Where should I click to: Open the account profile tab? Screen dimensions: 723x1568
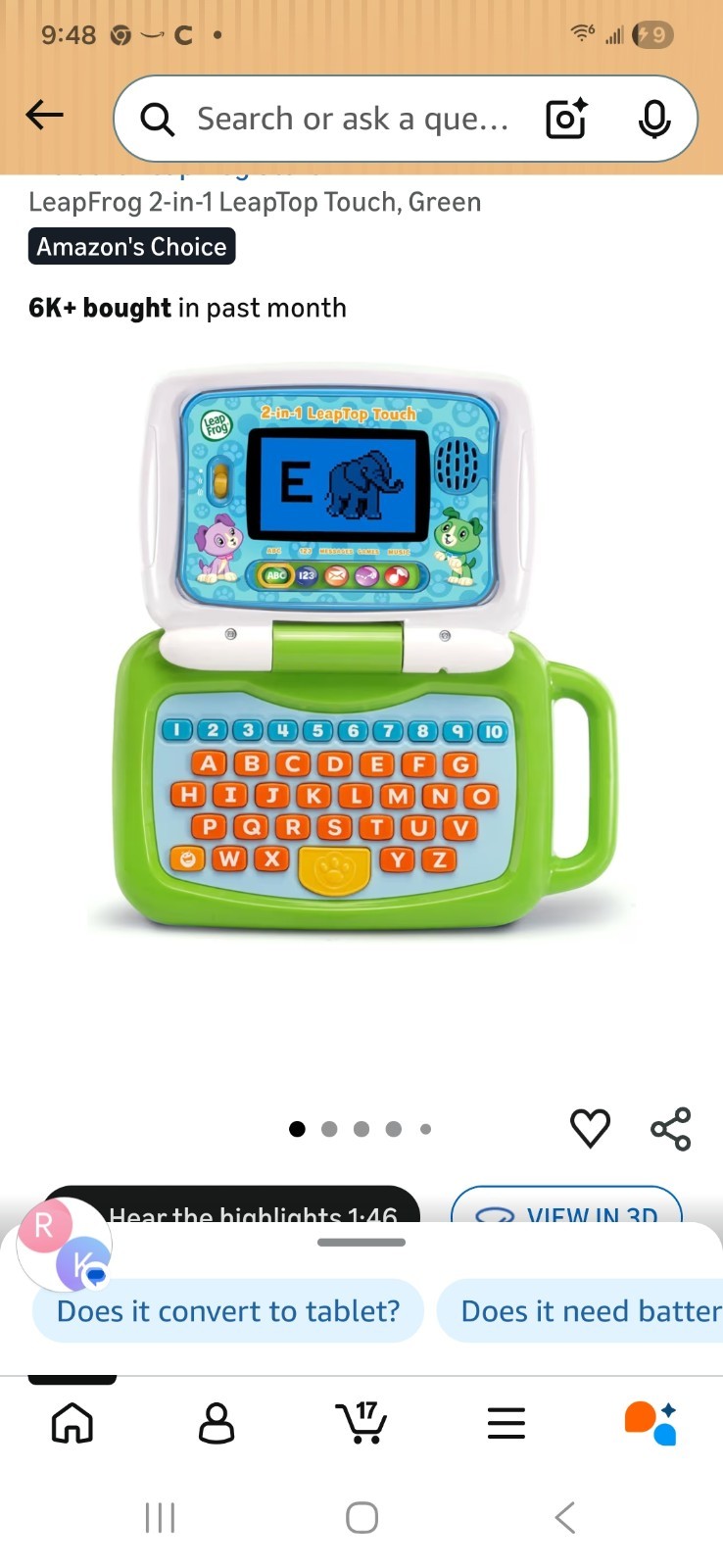[x=217, y=1422]
